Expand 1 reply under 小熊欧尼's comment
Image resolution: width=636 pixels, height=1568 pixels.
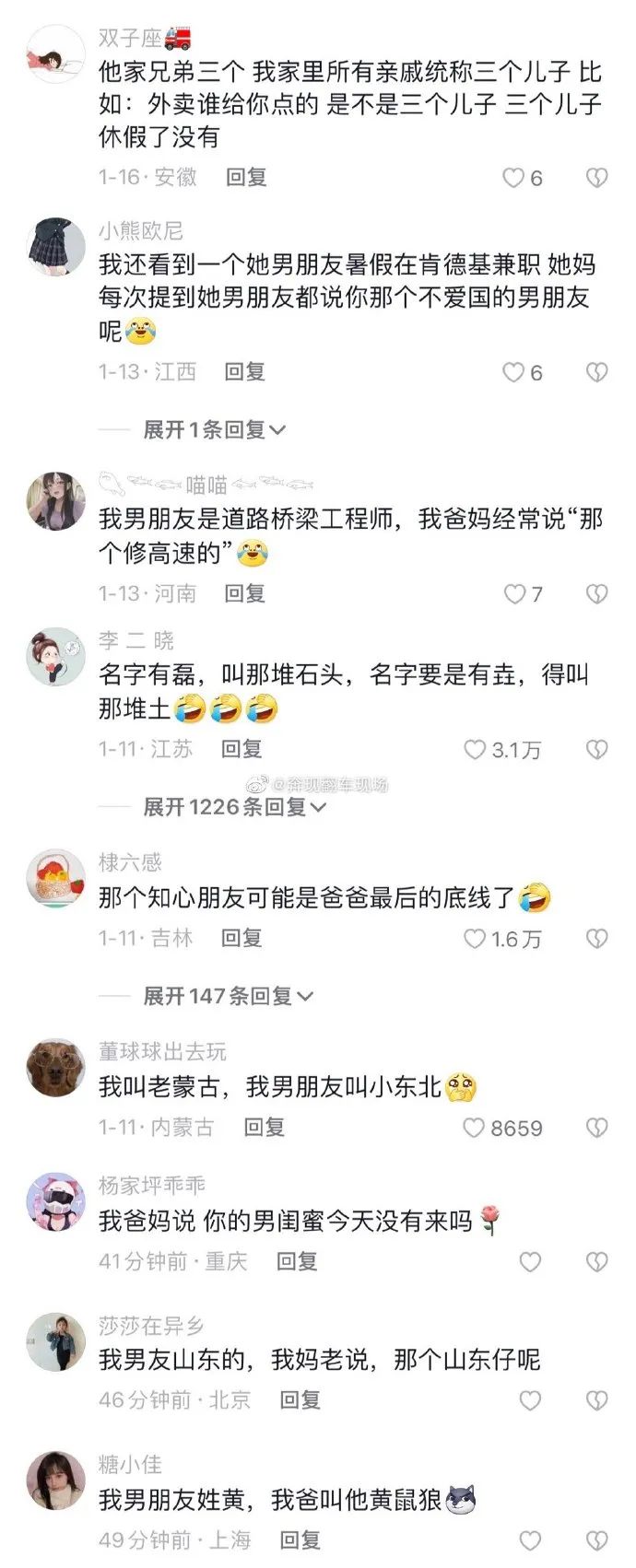pyautogui.click(x=214, y=430)
